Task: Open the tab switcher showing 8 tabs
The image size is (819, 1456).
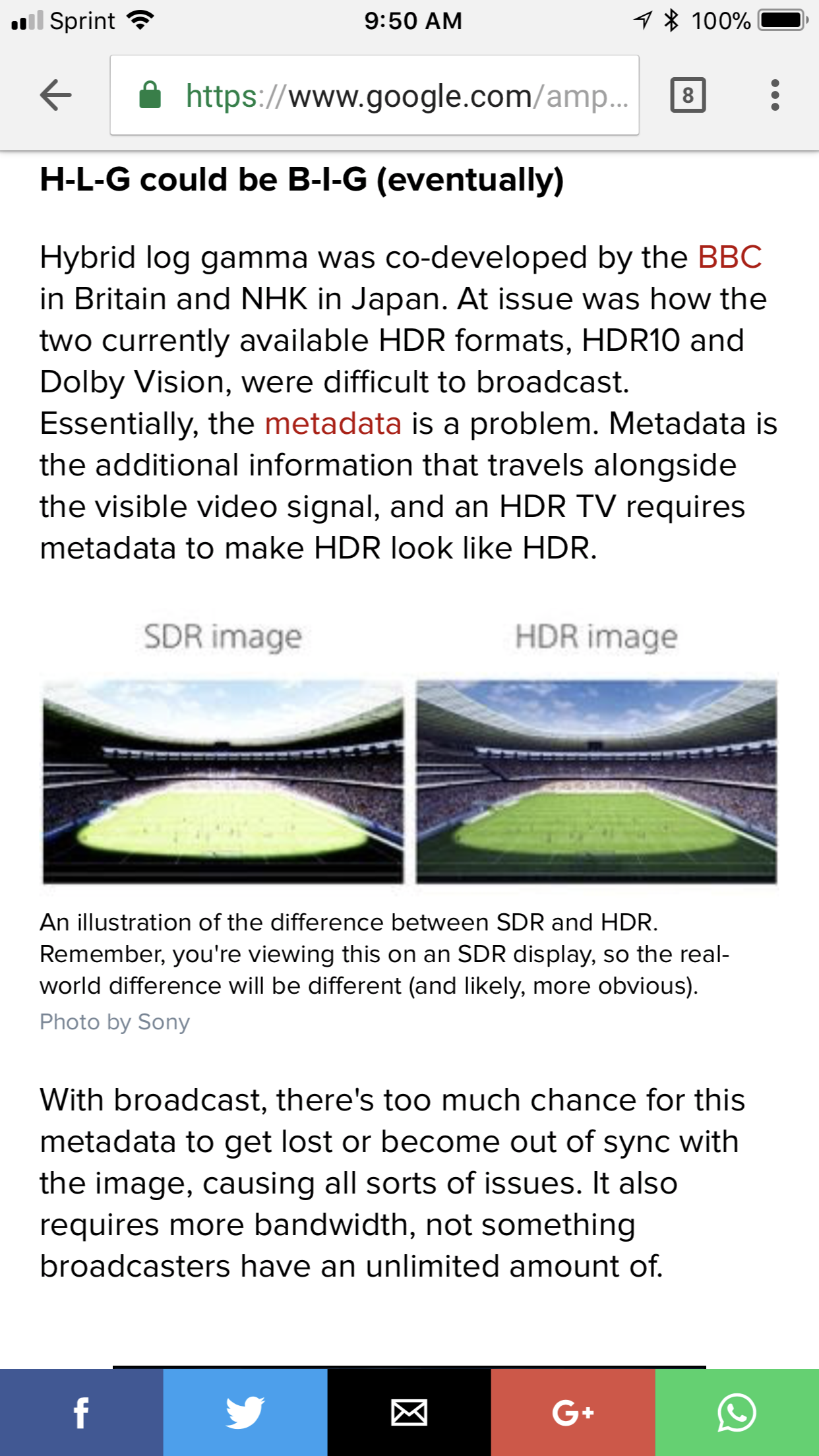Action: pyautogui.click(x=688, y=96)
